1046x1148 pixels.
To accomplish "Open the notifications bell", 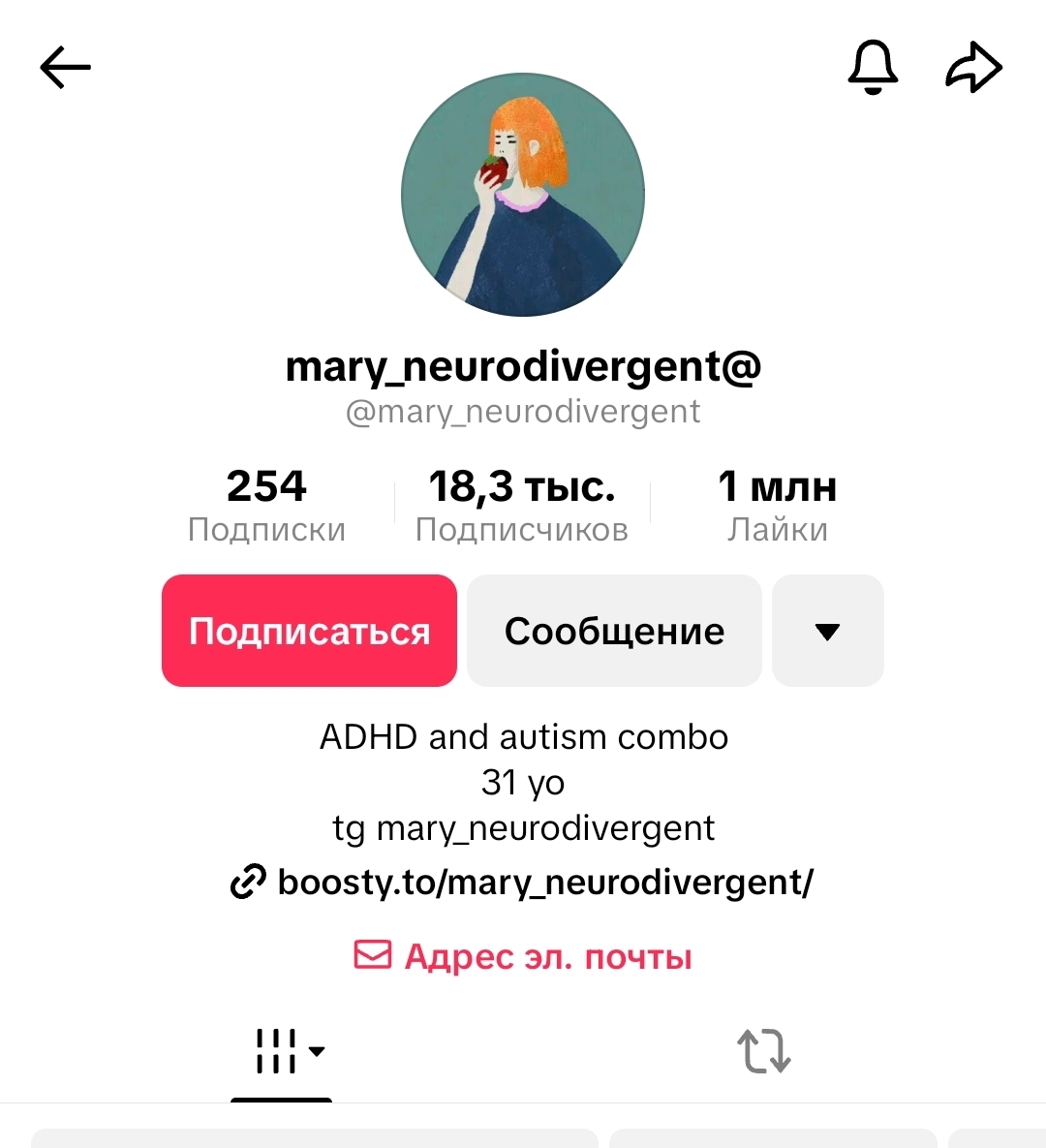I will [873, 68].
